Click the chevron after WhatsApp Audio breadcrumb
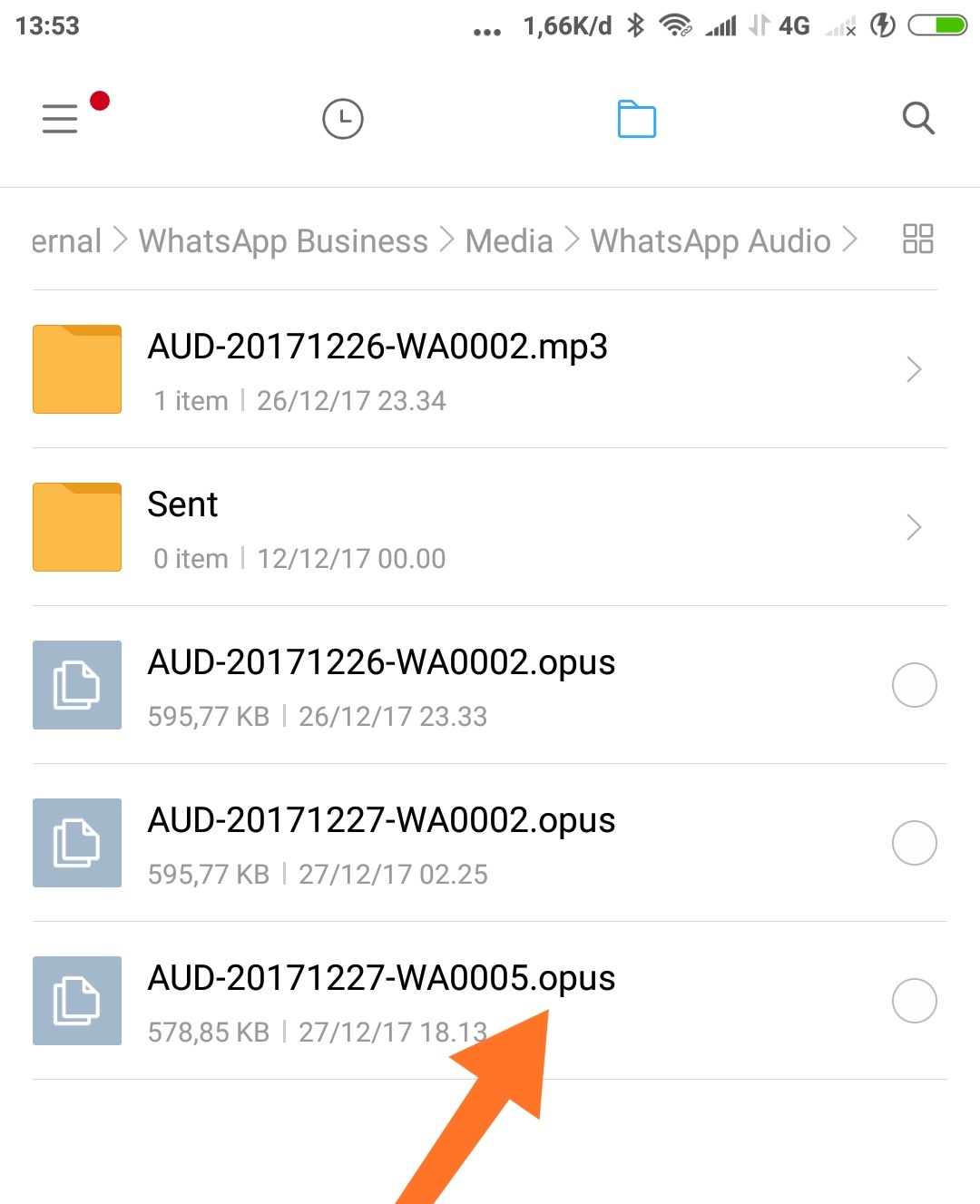This screenshot has height=1204, width=980. [851, 240]
